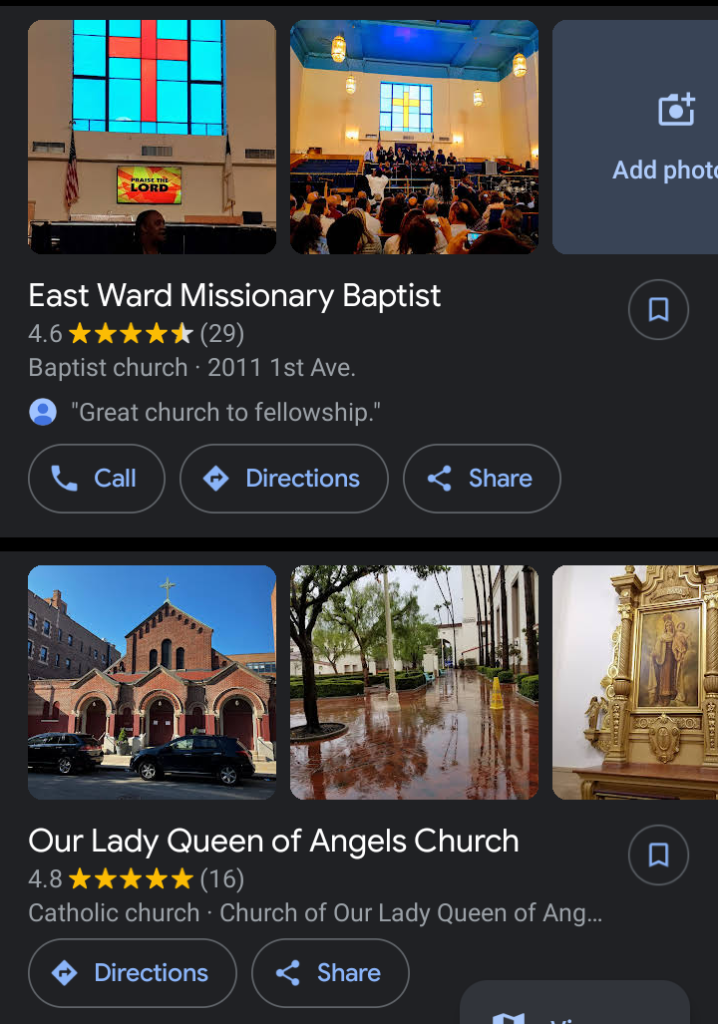This screenshot has height=1024, width=718.
Task: View the congregation interior photo
Action: (414, 137)
